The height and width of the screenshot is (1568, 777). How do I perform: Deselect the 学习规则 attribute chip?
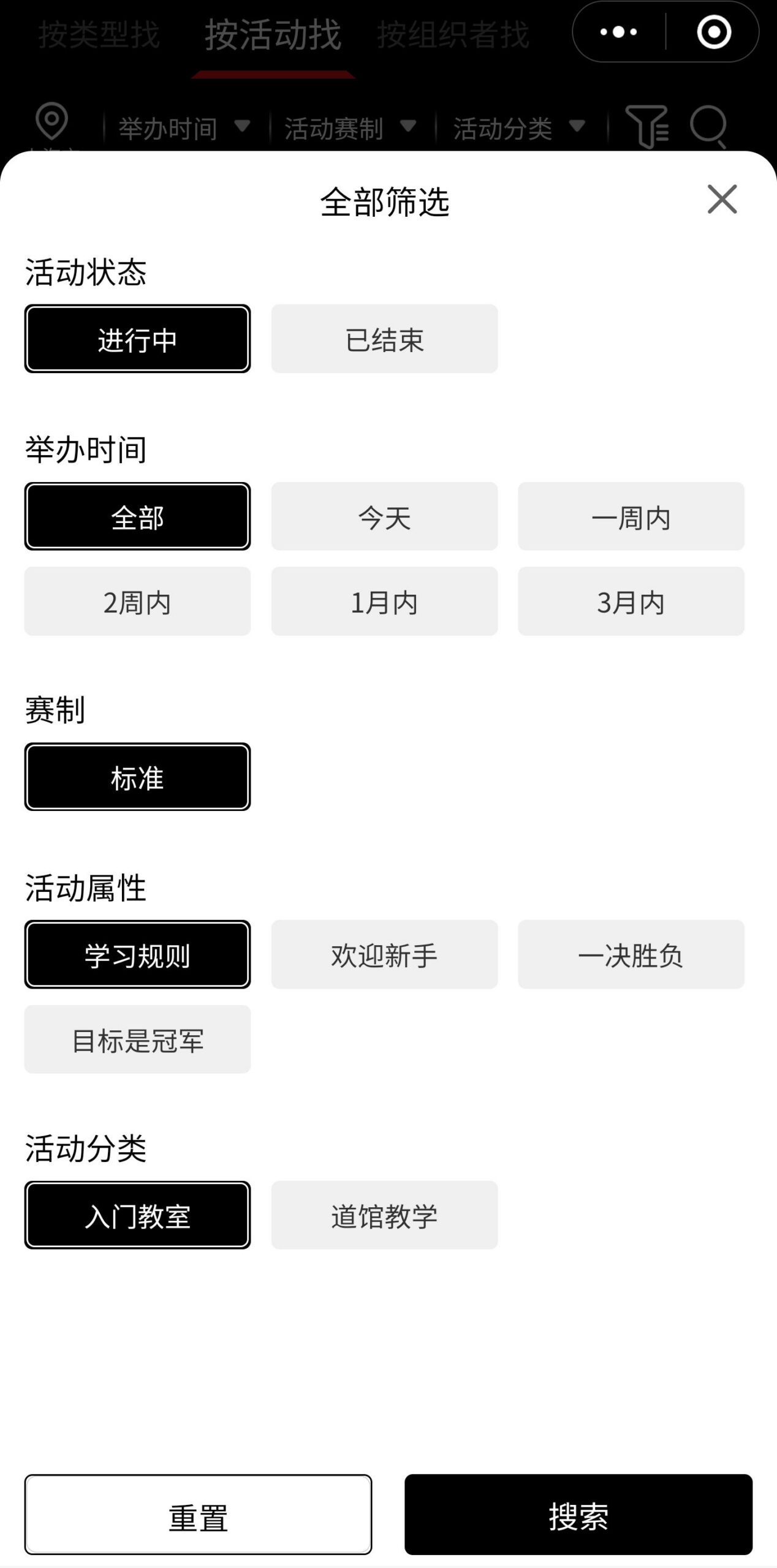pos(137,954)
